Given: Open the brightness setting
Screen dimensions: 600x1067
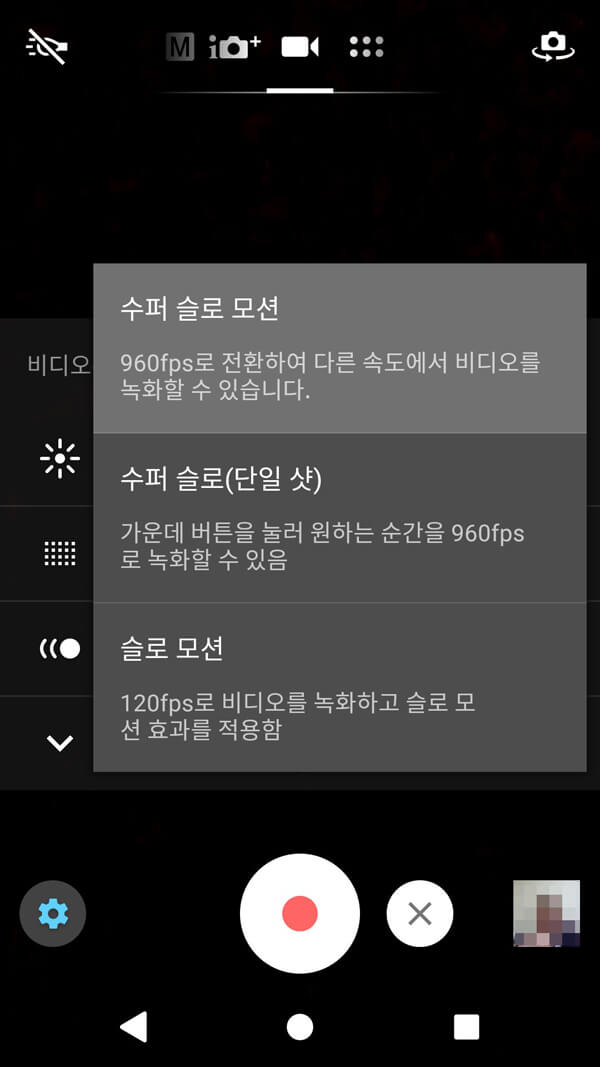Looking at the screenshot, I should pos(59,458).
